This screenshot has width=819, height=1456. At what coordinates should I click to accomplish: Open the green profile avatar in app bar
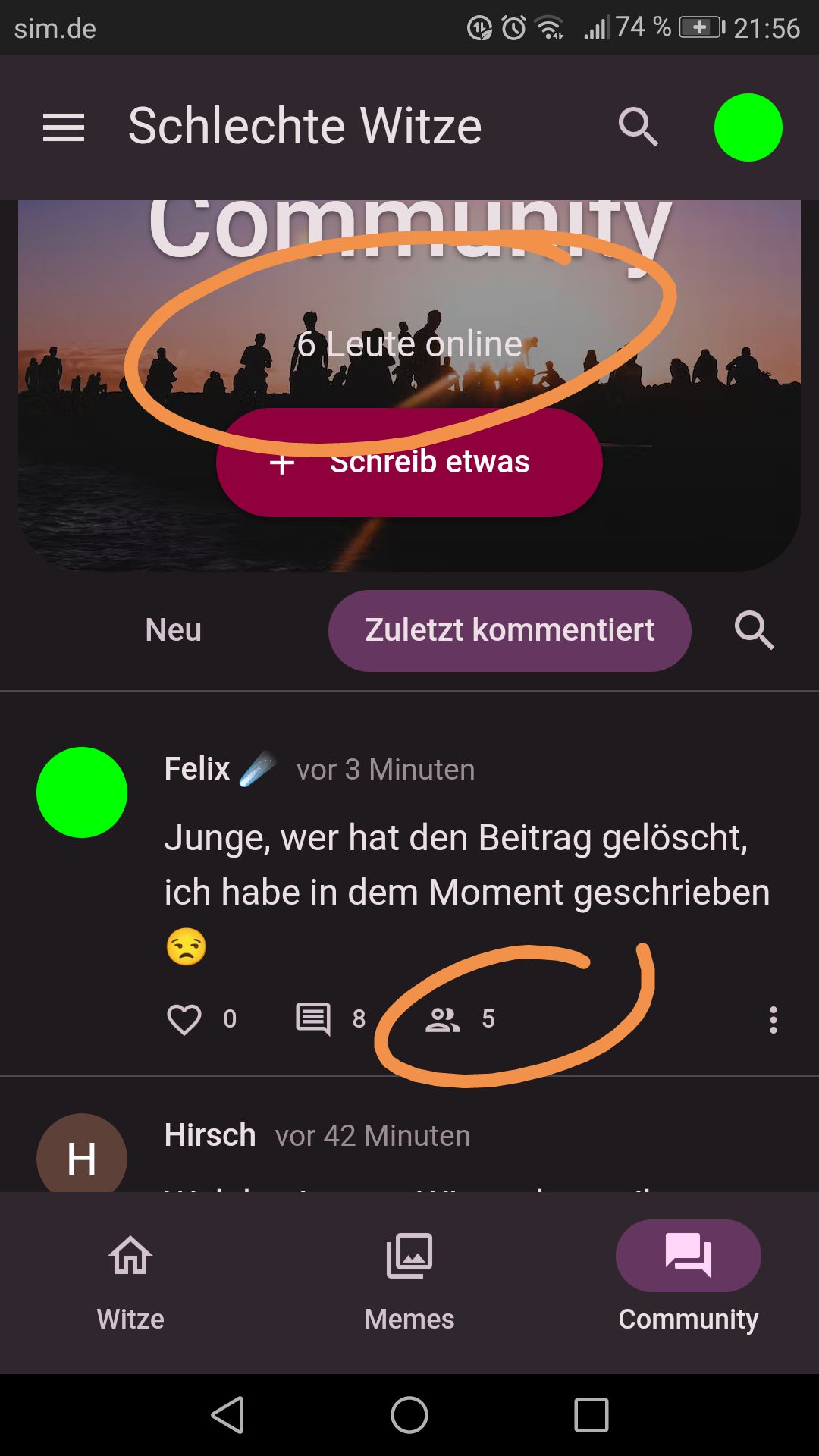coord(748,127)
